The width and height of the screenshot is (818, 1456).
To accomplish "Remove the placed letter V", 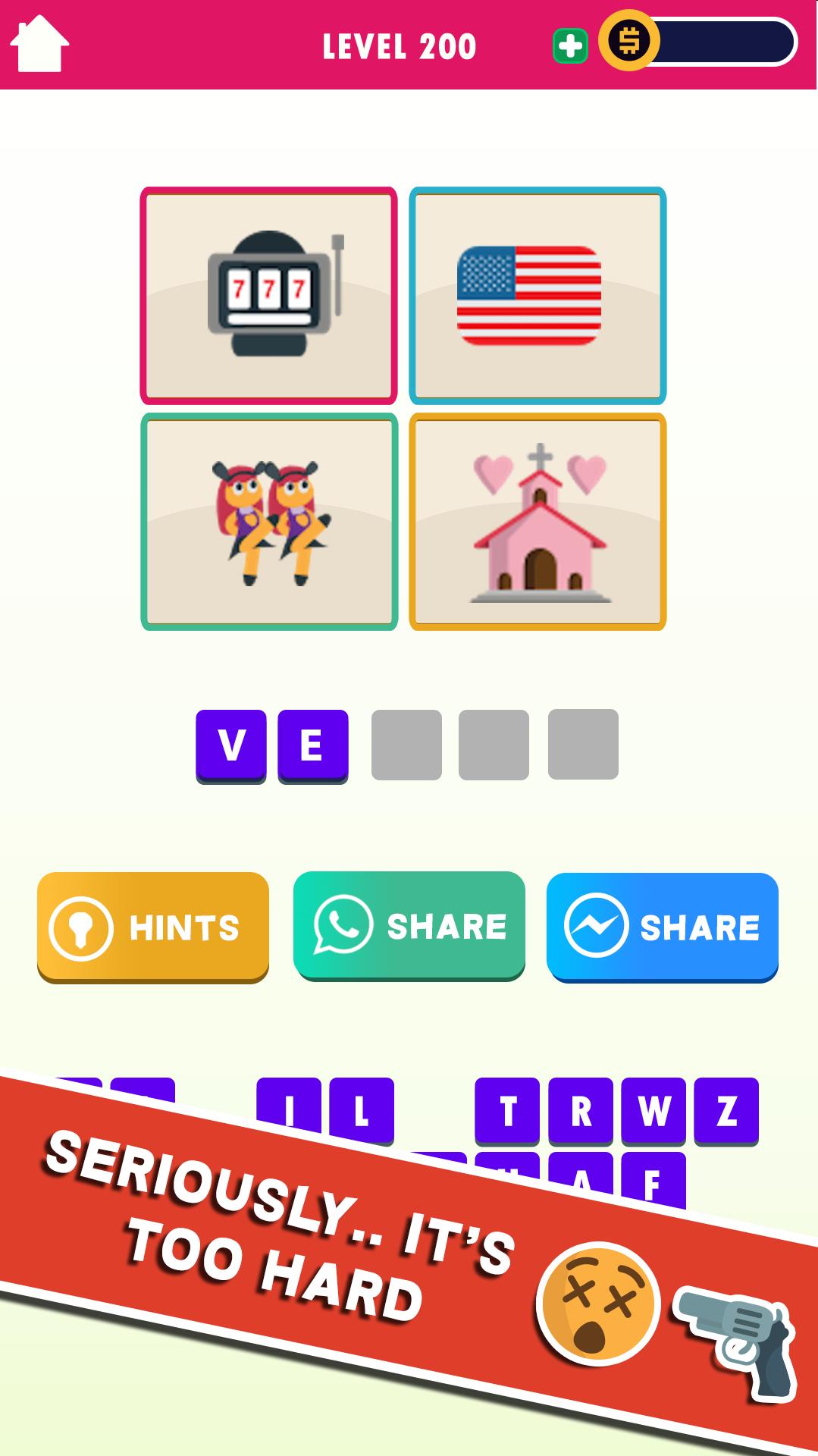I will [231, 745].
